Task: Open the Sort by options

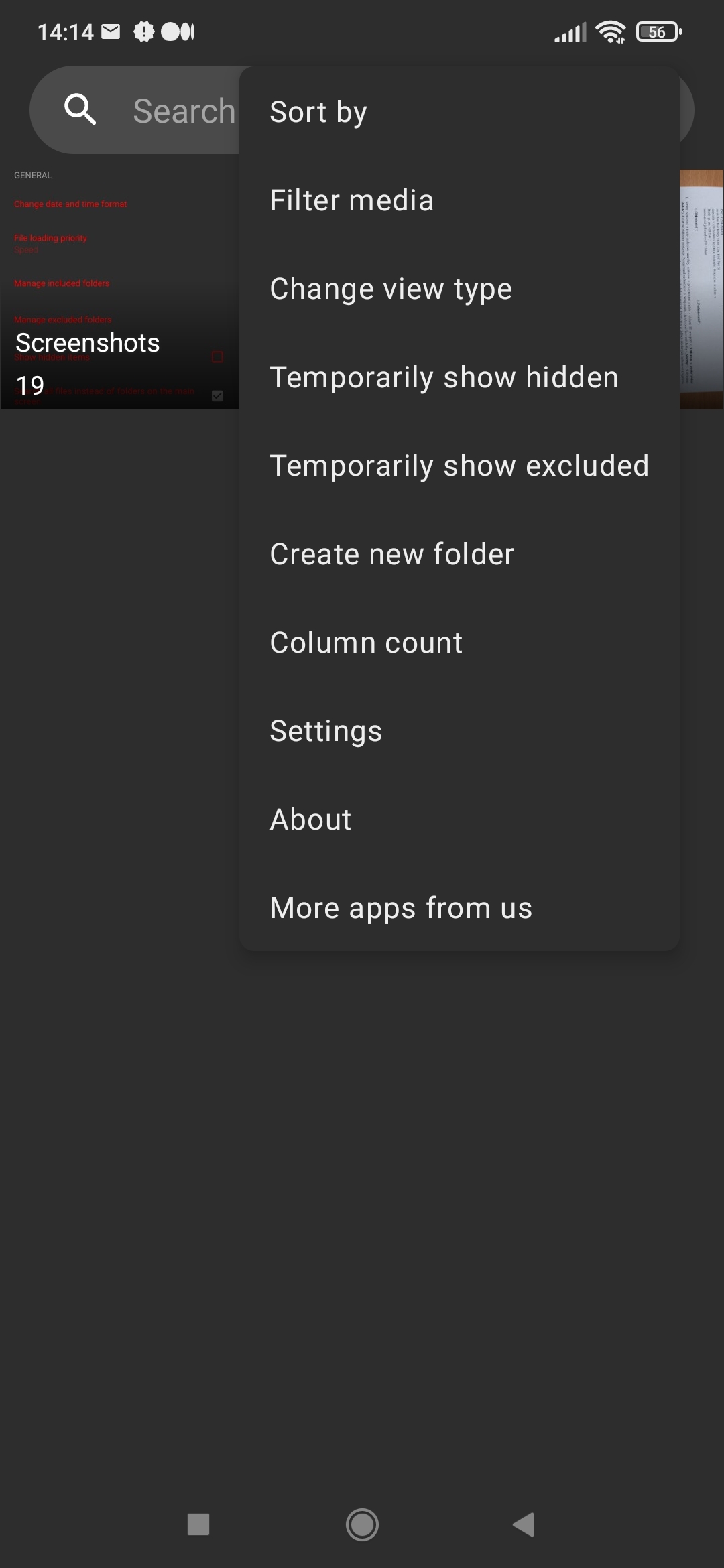Action: (x=318, y=111)
